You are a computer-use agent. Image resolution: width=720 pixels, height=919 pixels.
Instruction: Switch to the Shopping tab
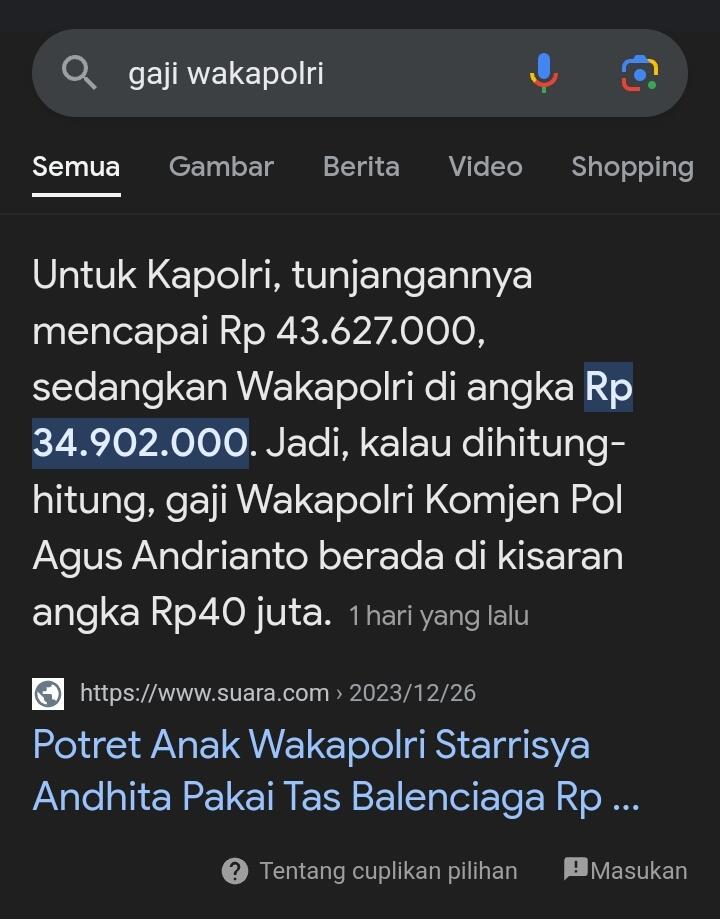tap(632, 167)
